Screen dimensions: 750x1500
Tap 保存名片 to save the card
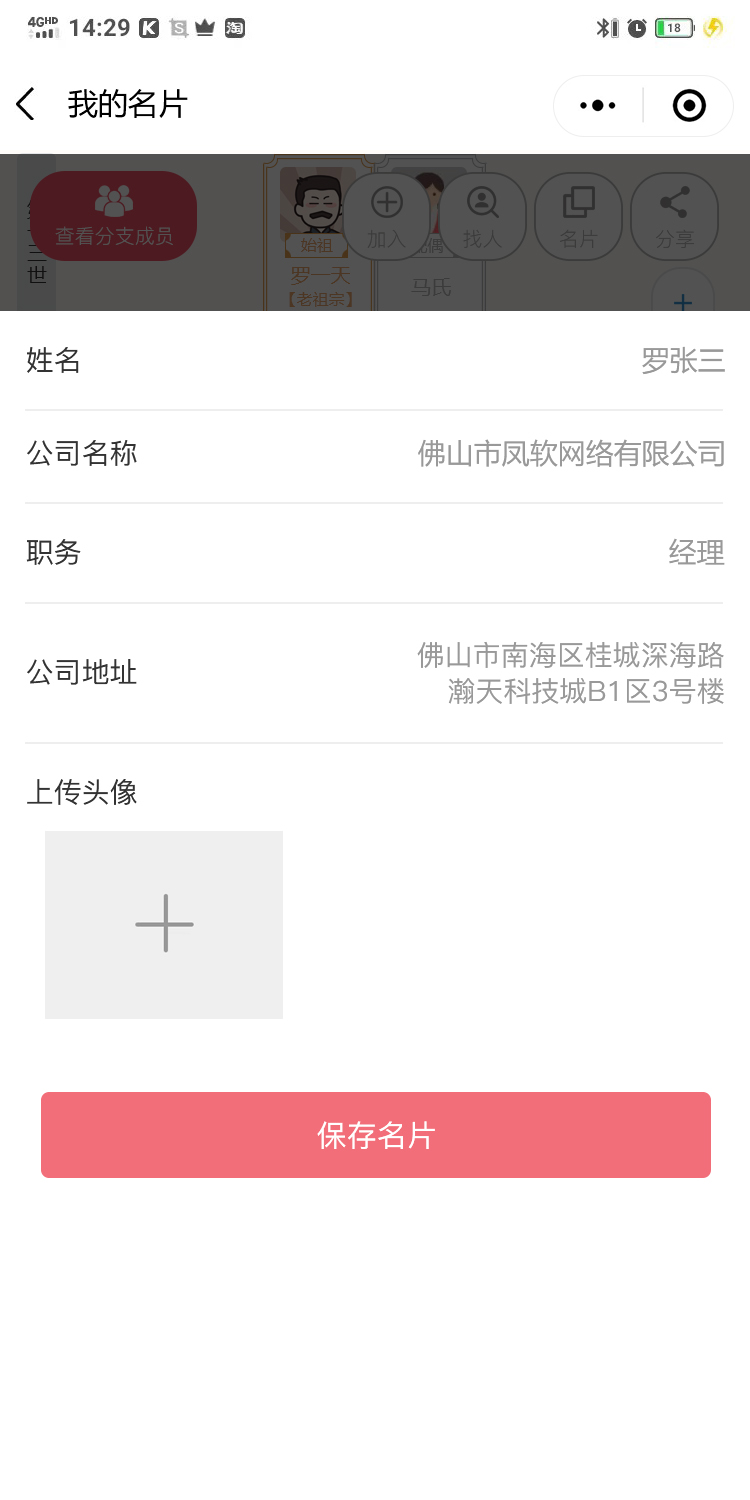(376, 1135)
